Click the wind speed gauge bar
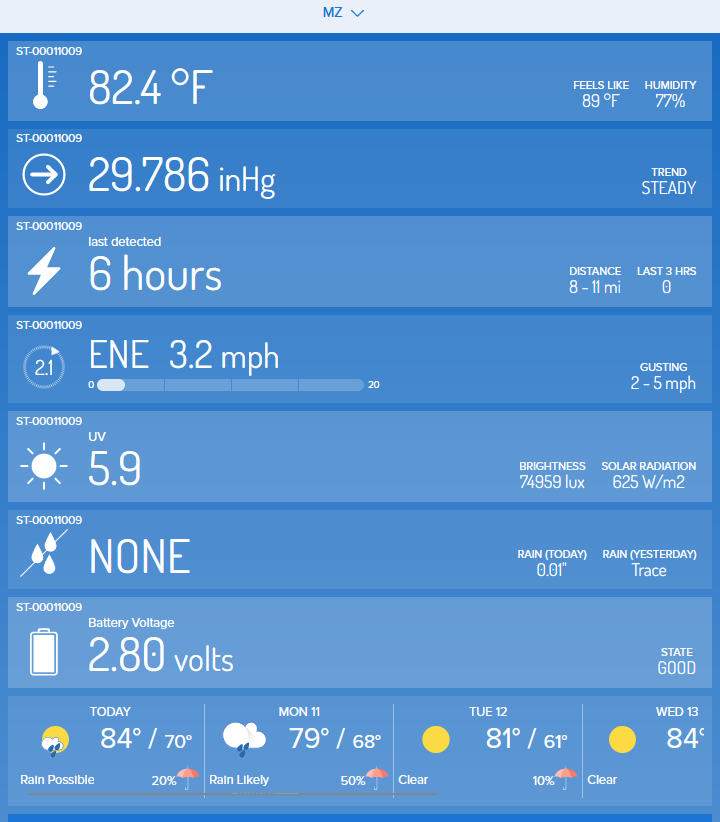This screenshot has height=822, width=720. pyautogui.click(x=230, y=385)
